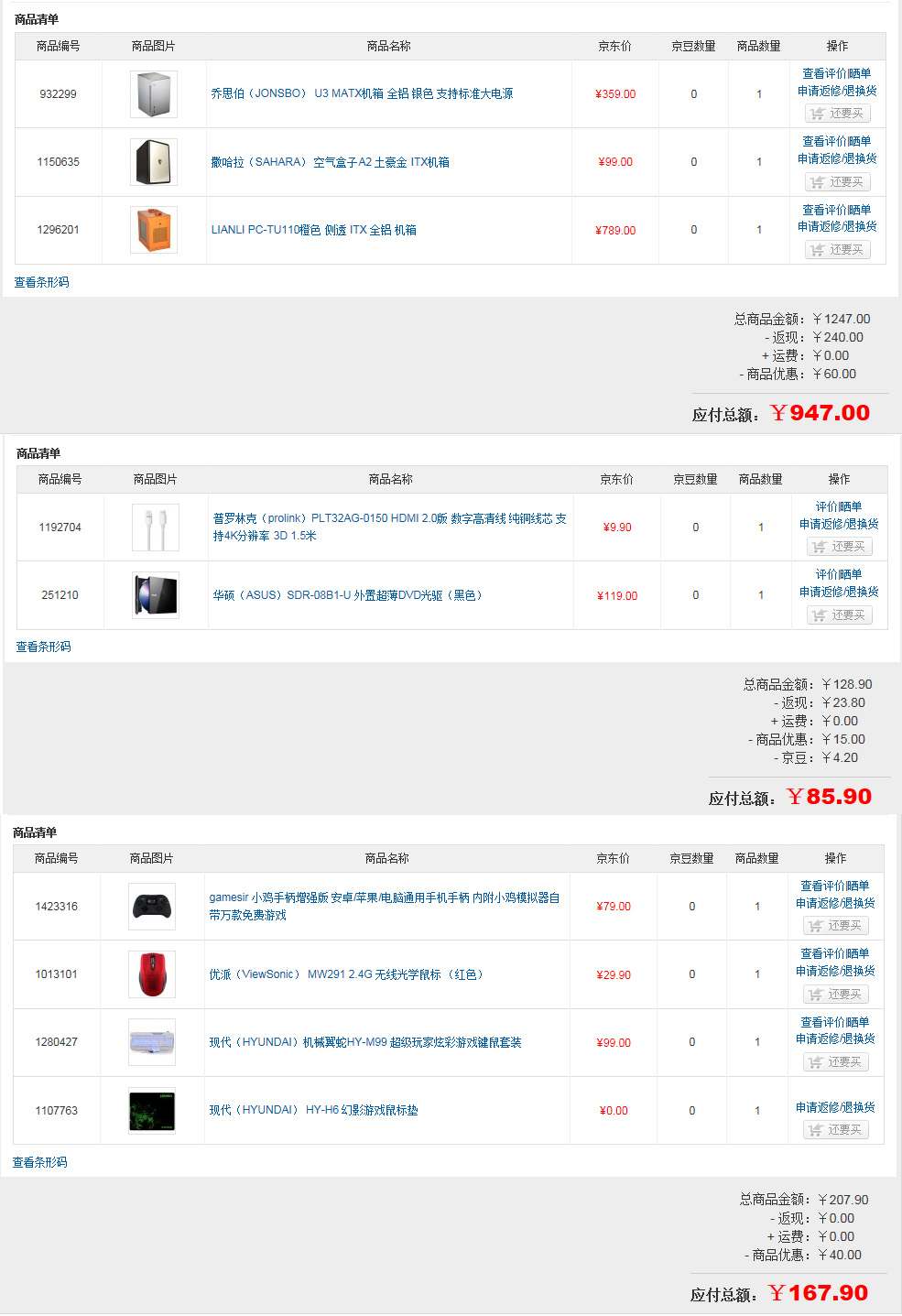View reviews for the SAHARA A2 case
This screenshot has width=902, height=1316.
click(x=836, y=141)
